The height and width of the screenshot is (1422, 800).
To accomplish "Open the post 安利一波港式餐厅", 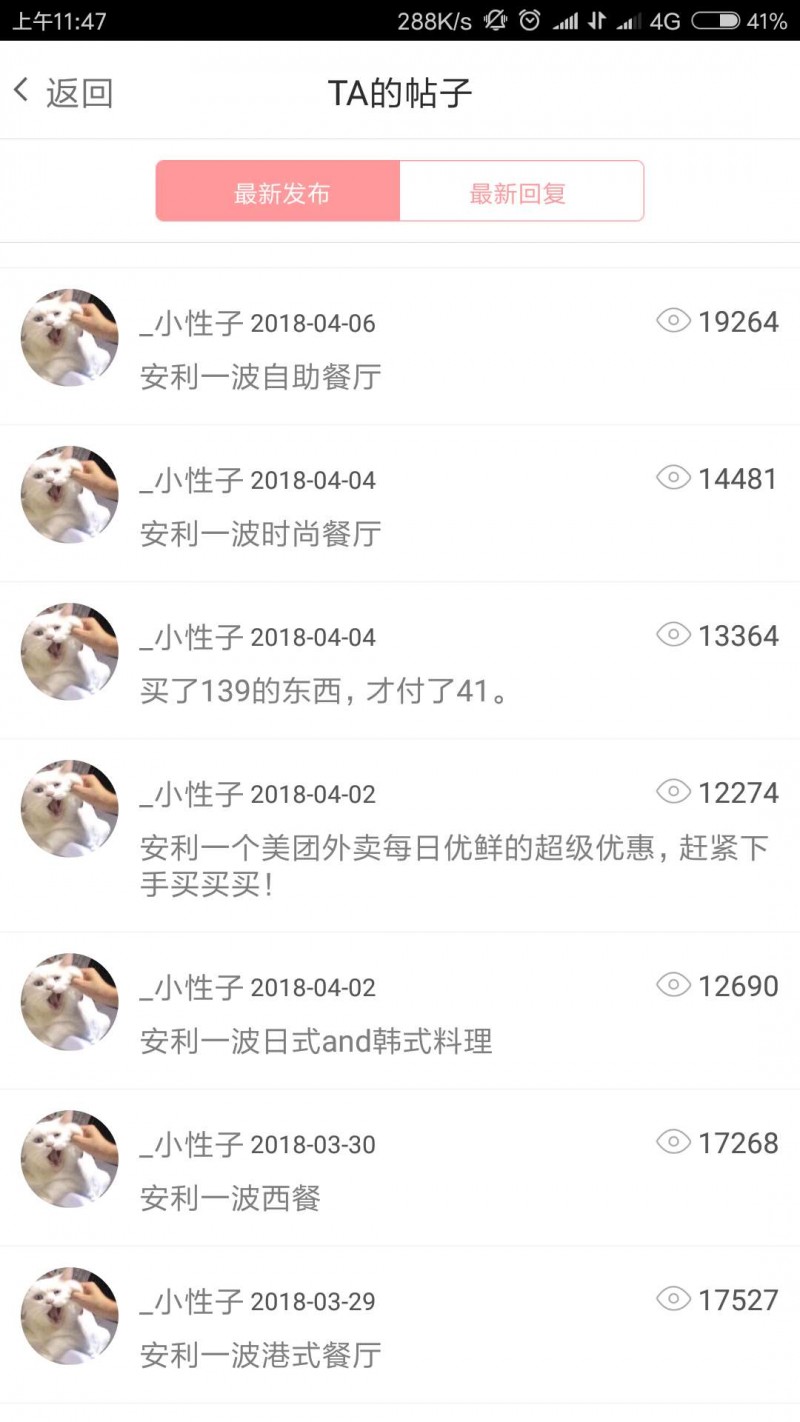I will (262, 1355).
